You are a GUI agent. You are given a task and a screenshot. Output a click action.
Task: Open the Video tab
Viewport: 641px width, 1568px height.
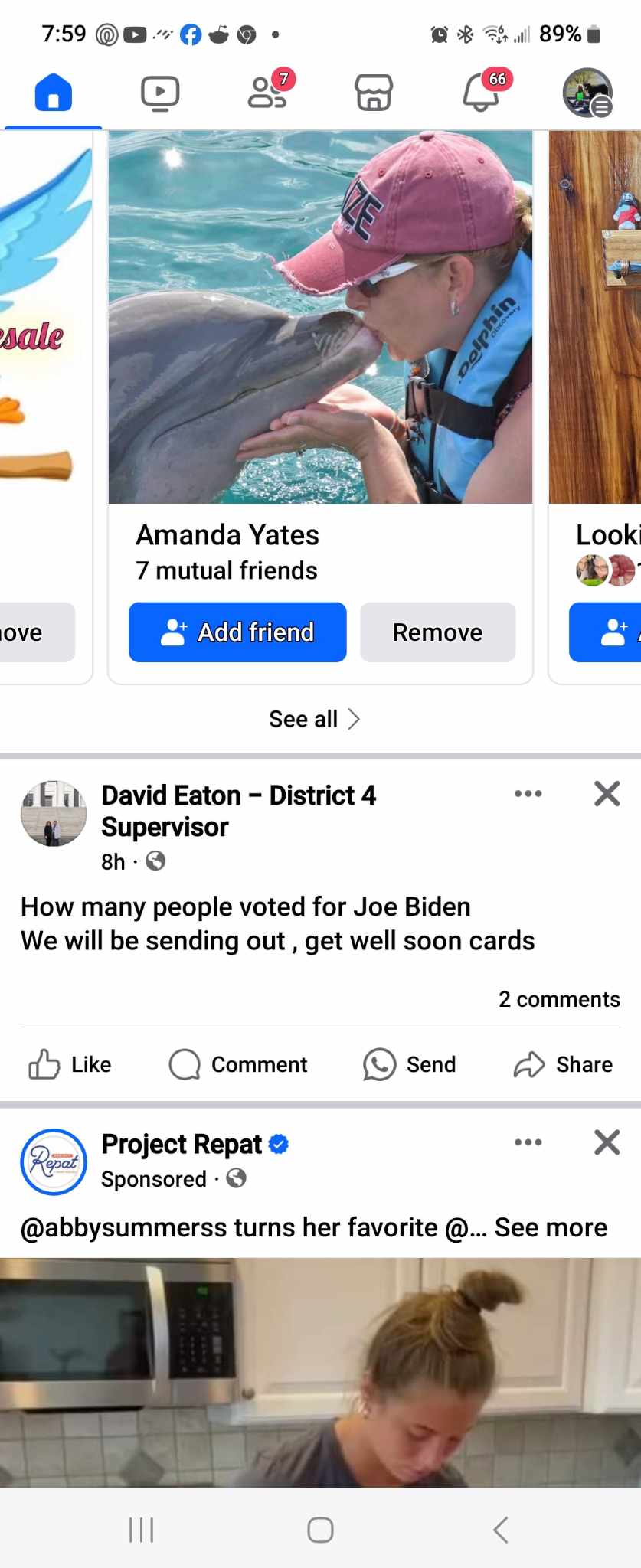(160, 93)
